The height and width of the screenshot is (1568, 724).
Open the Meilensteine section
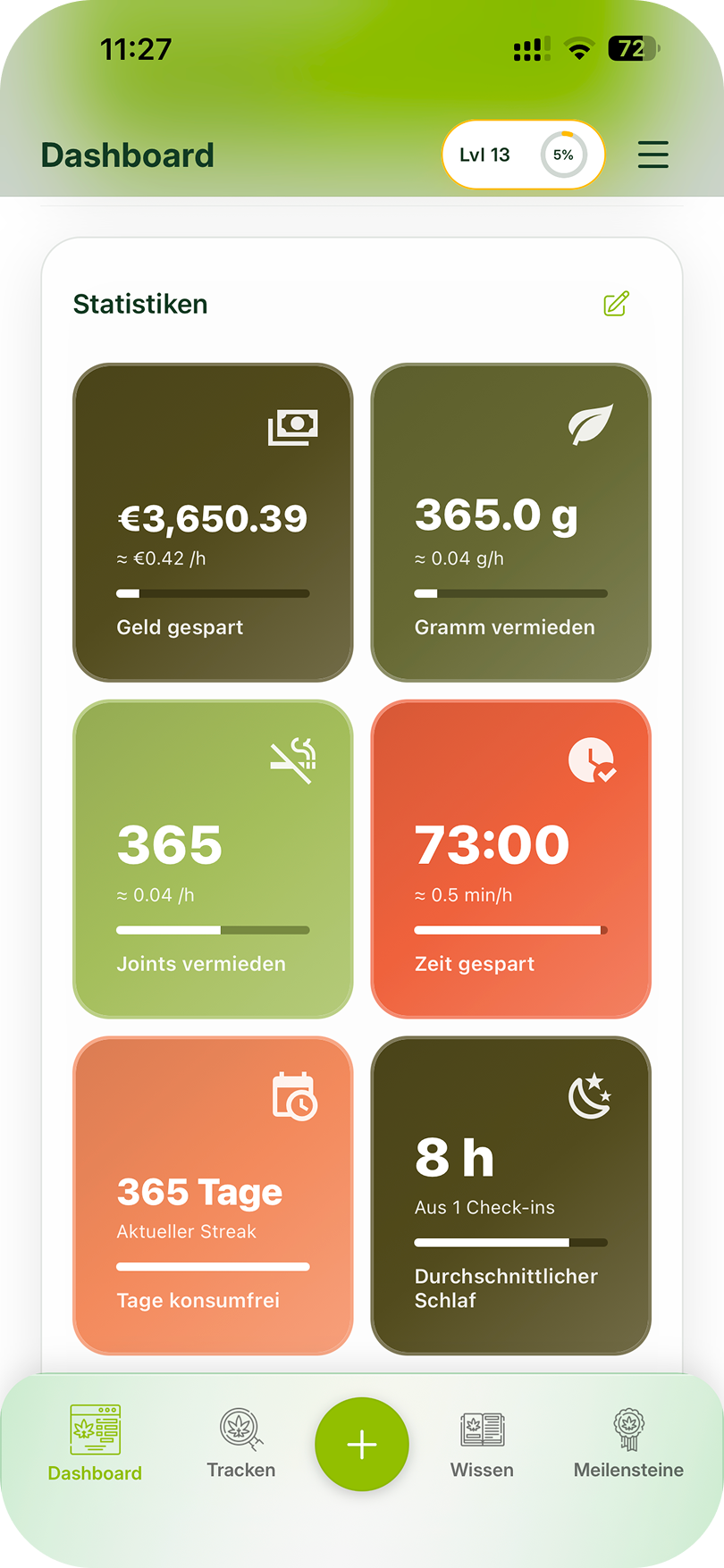click(x=628, y=1443)
